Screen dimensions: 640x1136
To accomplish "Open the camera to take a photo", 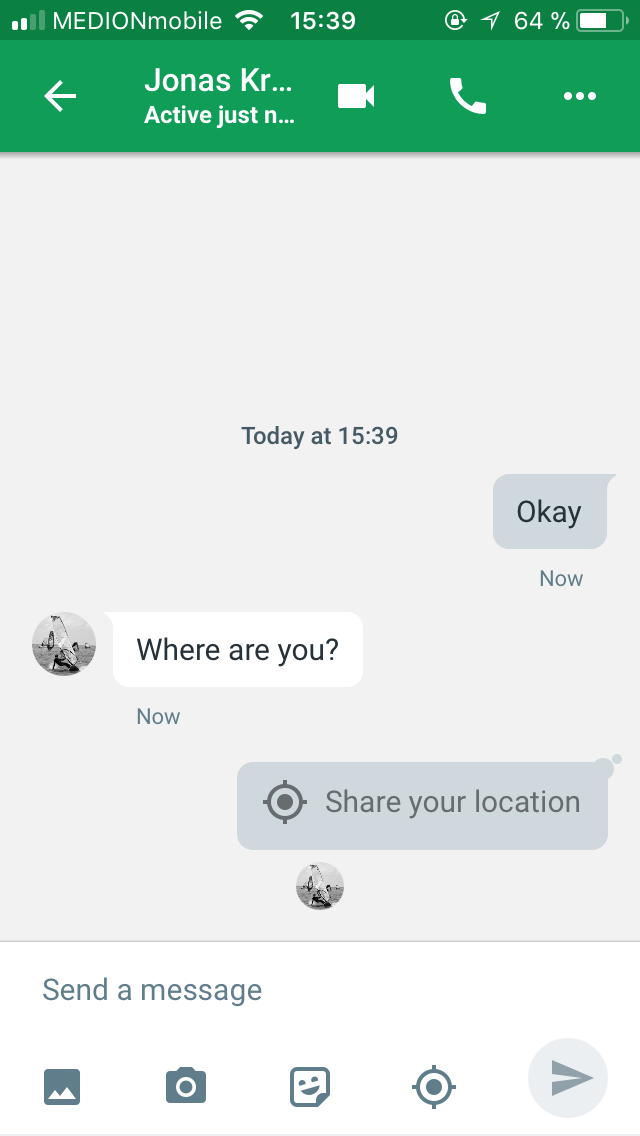I will (x=186, y=1085).
